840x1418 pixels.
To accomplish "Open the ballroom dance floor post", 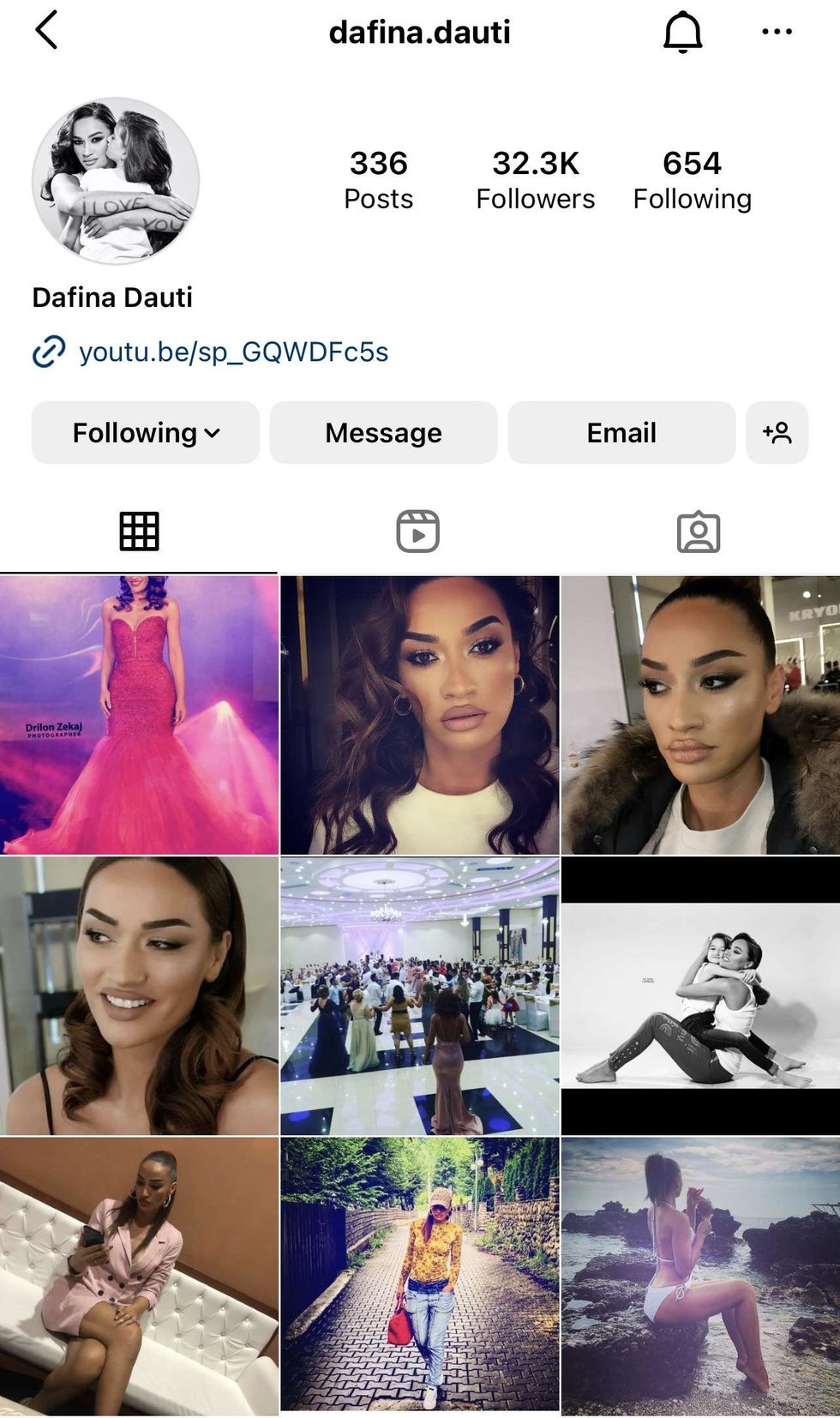I will pyautogui.click(x=419, y=995).
